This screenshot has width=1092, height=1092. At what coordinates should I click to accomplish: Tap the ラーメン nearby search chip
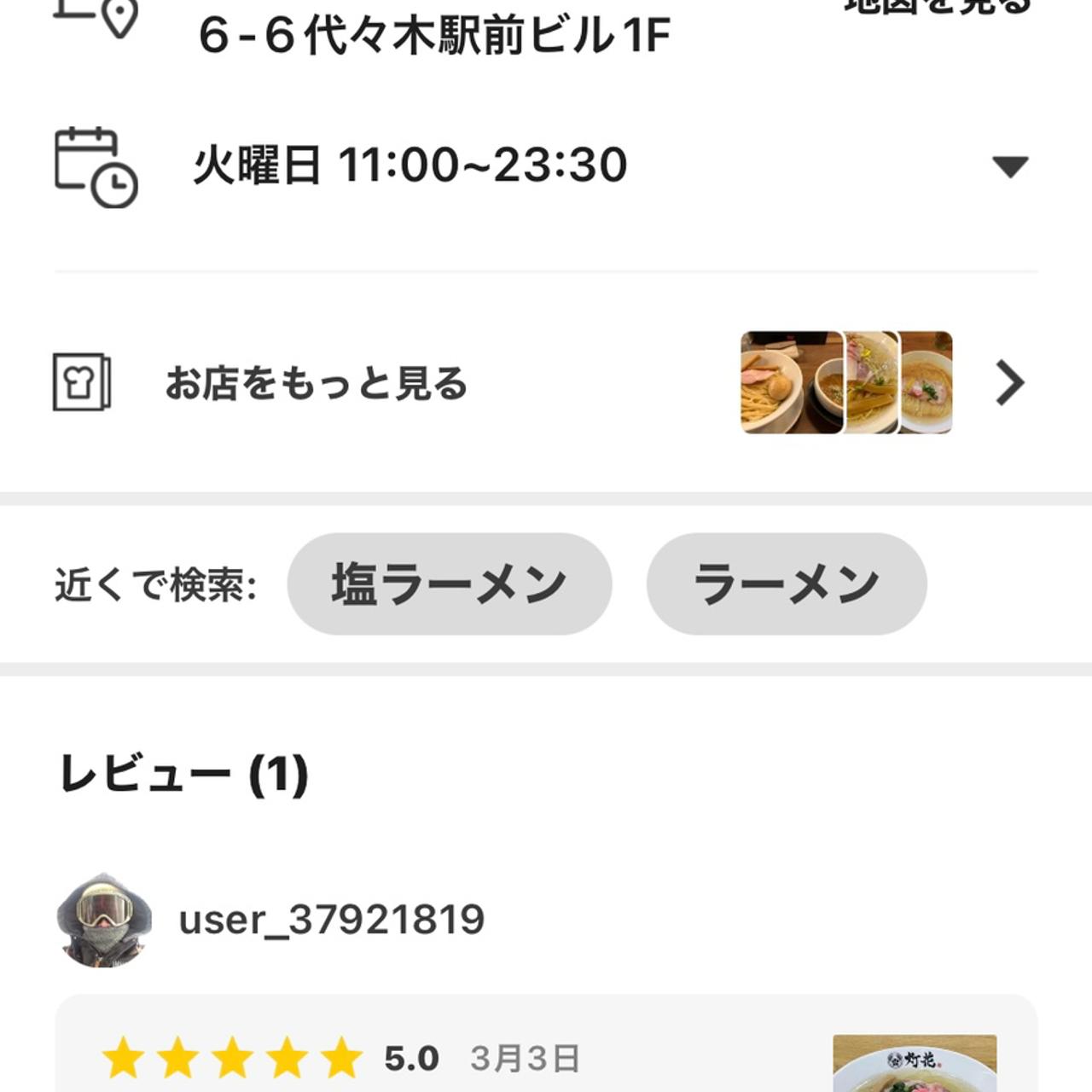pyautogui.click(x=786, y=584)
